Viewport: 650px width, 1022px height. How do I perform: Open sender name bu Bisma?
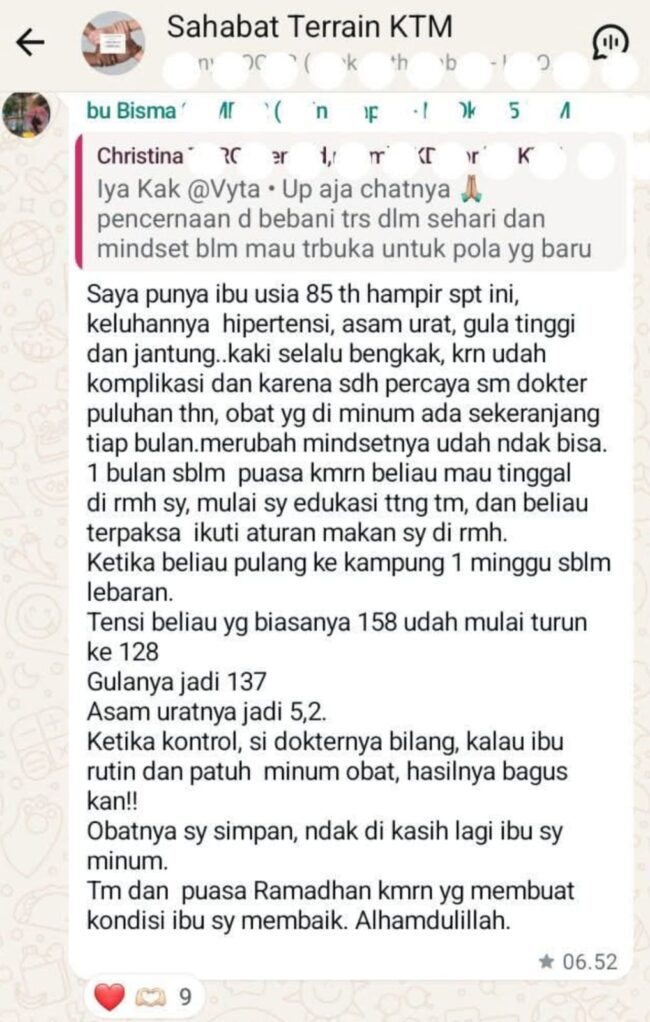click(x=132, y=111)
